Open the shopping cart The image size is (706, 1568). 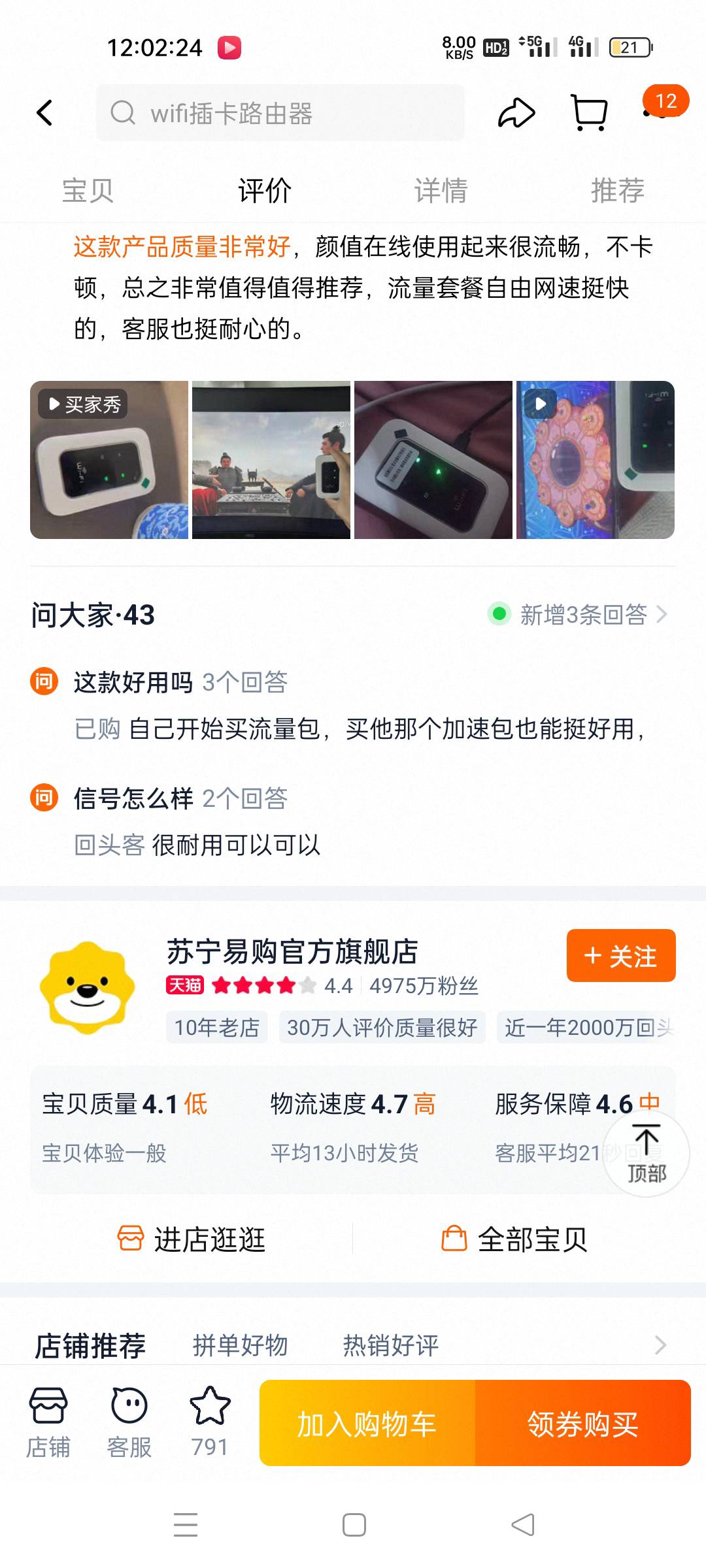pos(589,113)
